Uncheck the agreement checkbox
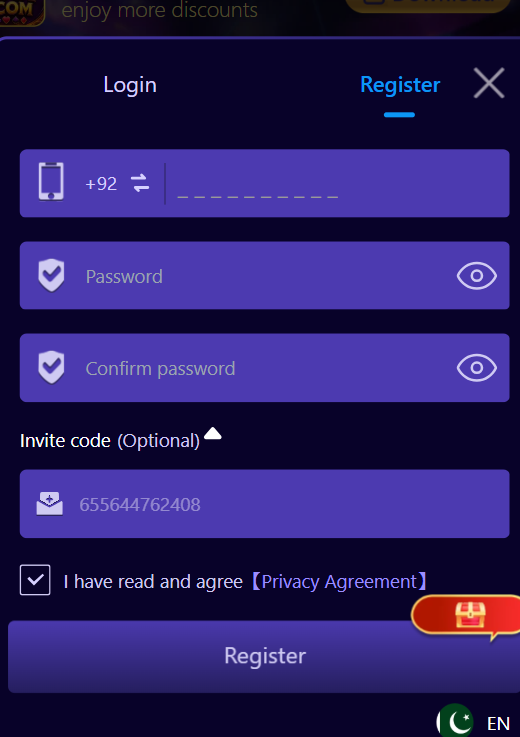Image resolution: width=520 pixels, height=737 pixels. pos(35,580)
